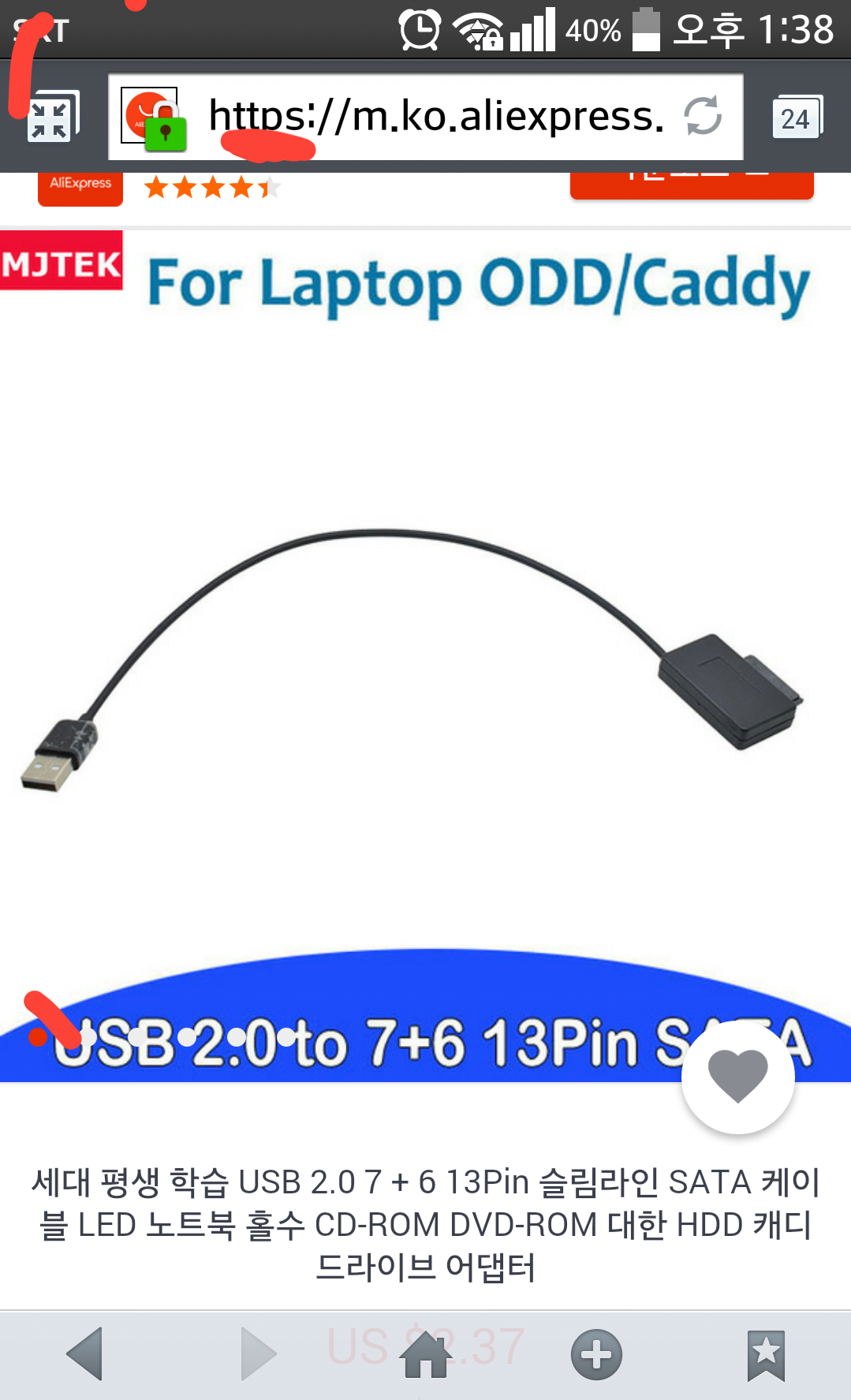Viewport: 851px width, 1400px height.
Task: Go to the browser home page
Action: point(426,1354)
